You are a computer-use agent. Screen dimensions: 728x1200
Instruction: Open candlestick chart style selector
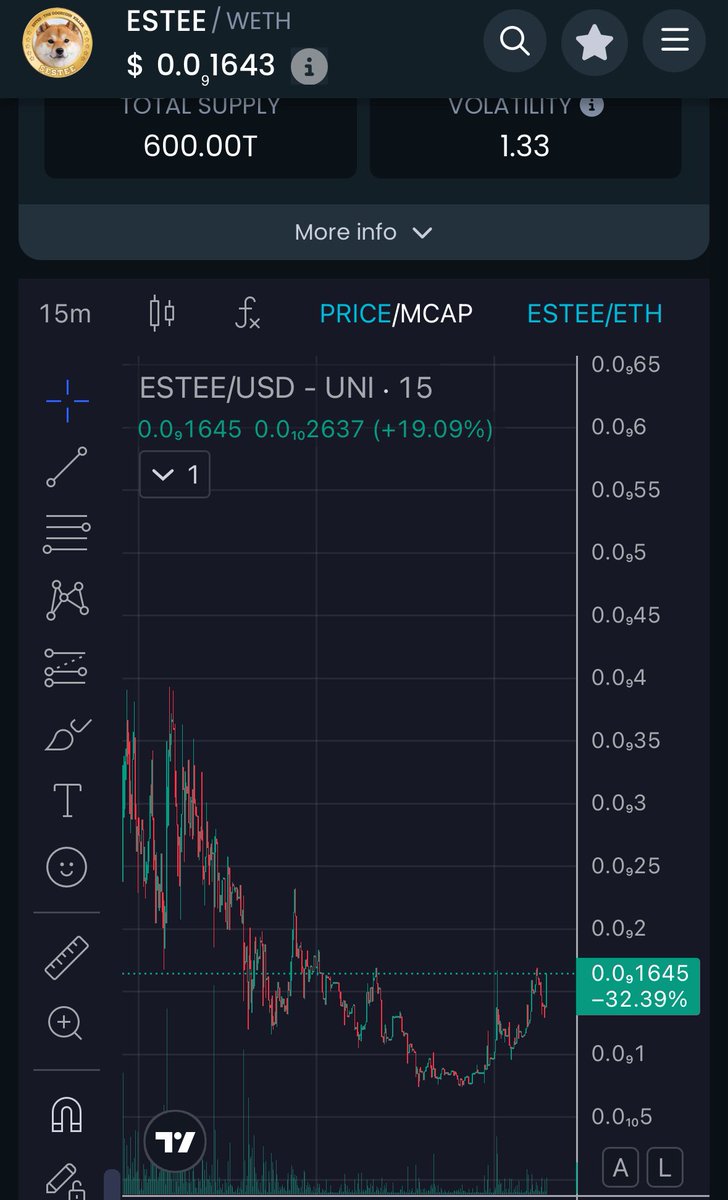click(162, 314)
